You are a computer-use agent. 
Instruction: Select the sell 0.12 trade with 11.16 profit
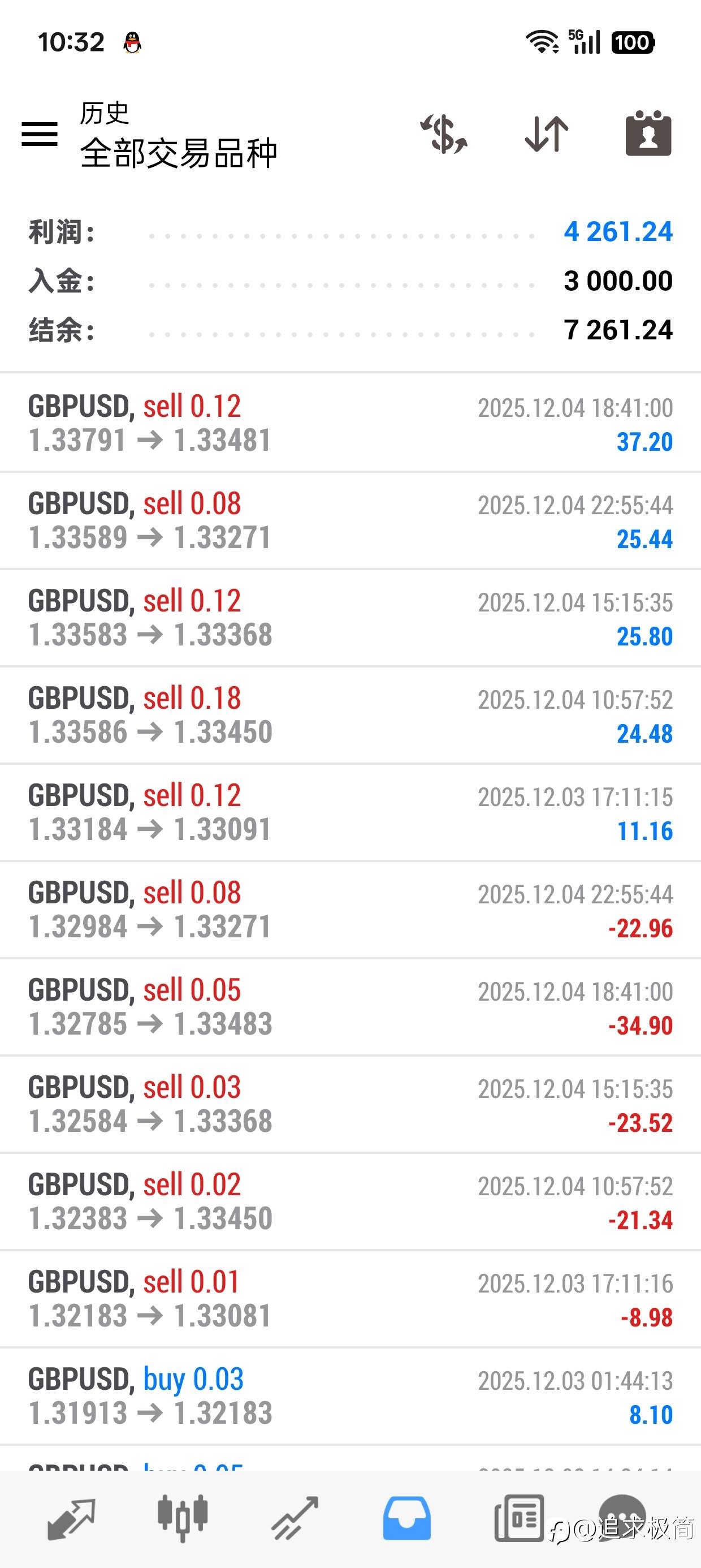point(350,813)
